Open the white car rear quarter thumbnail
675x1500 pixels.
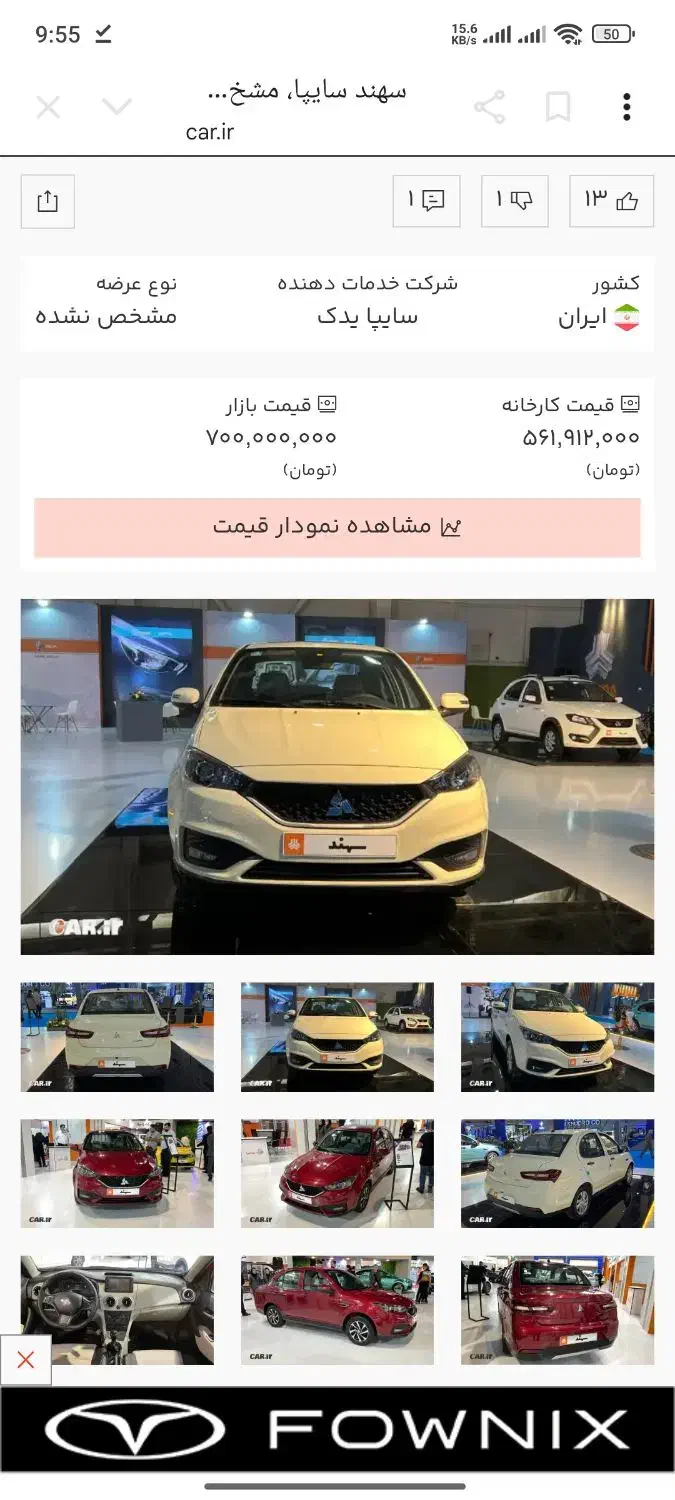[557, 1173]
